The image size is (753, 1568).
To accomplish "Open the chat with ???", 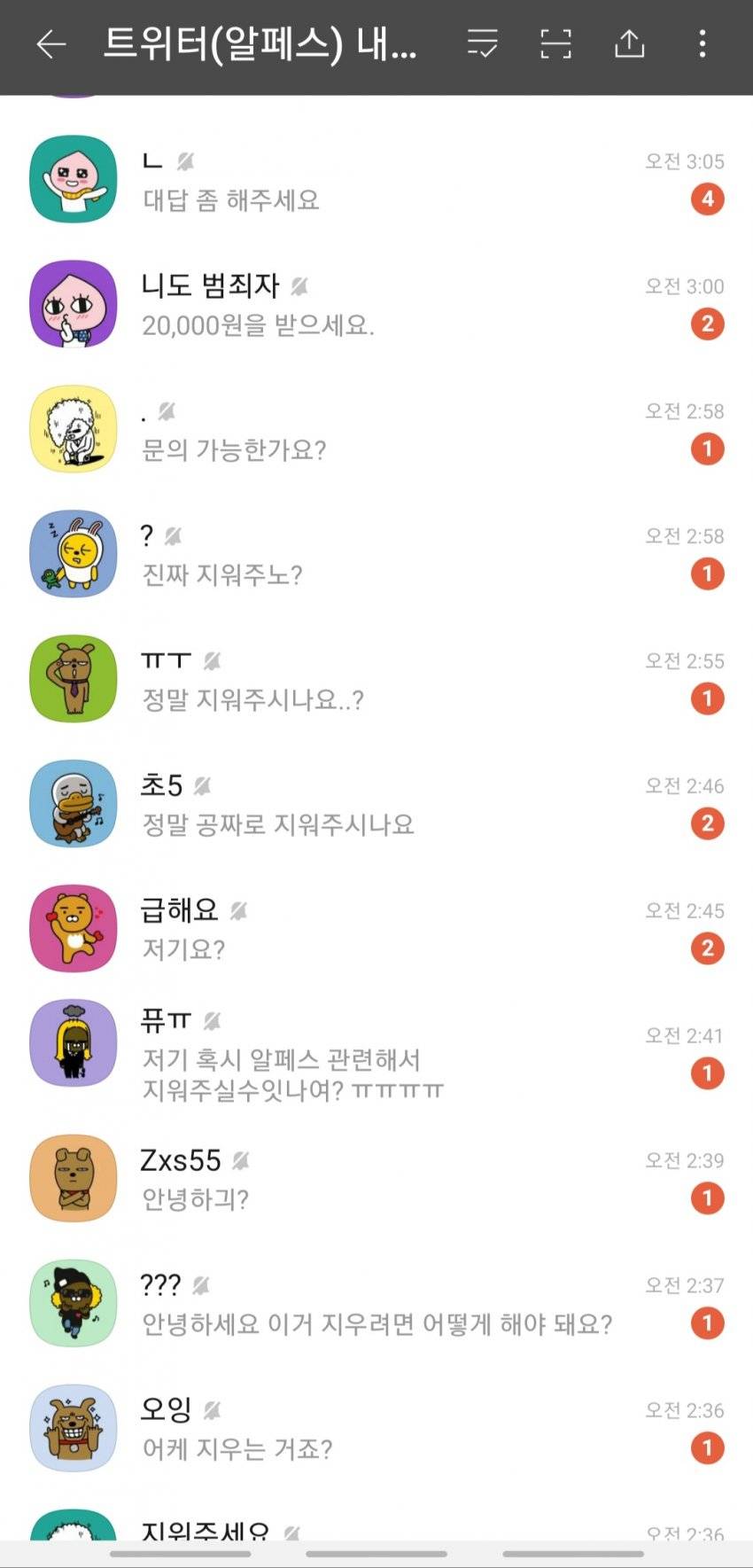I will 376,1305.
